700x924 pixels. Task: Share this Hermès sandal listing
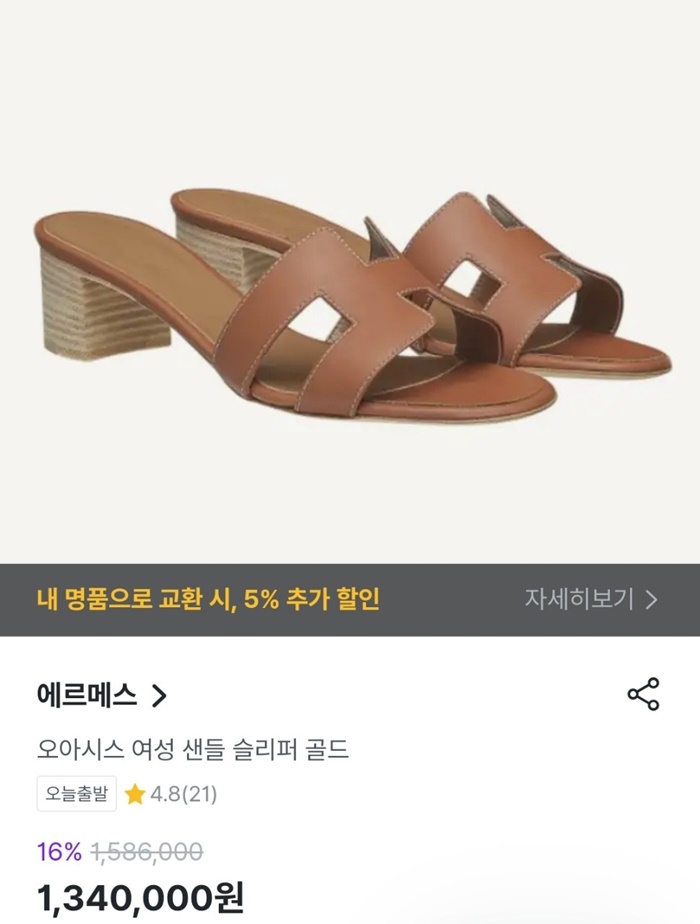[643, 694]
